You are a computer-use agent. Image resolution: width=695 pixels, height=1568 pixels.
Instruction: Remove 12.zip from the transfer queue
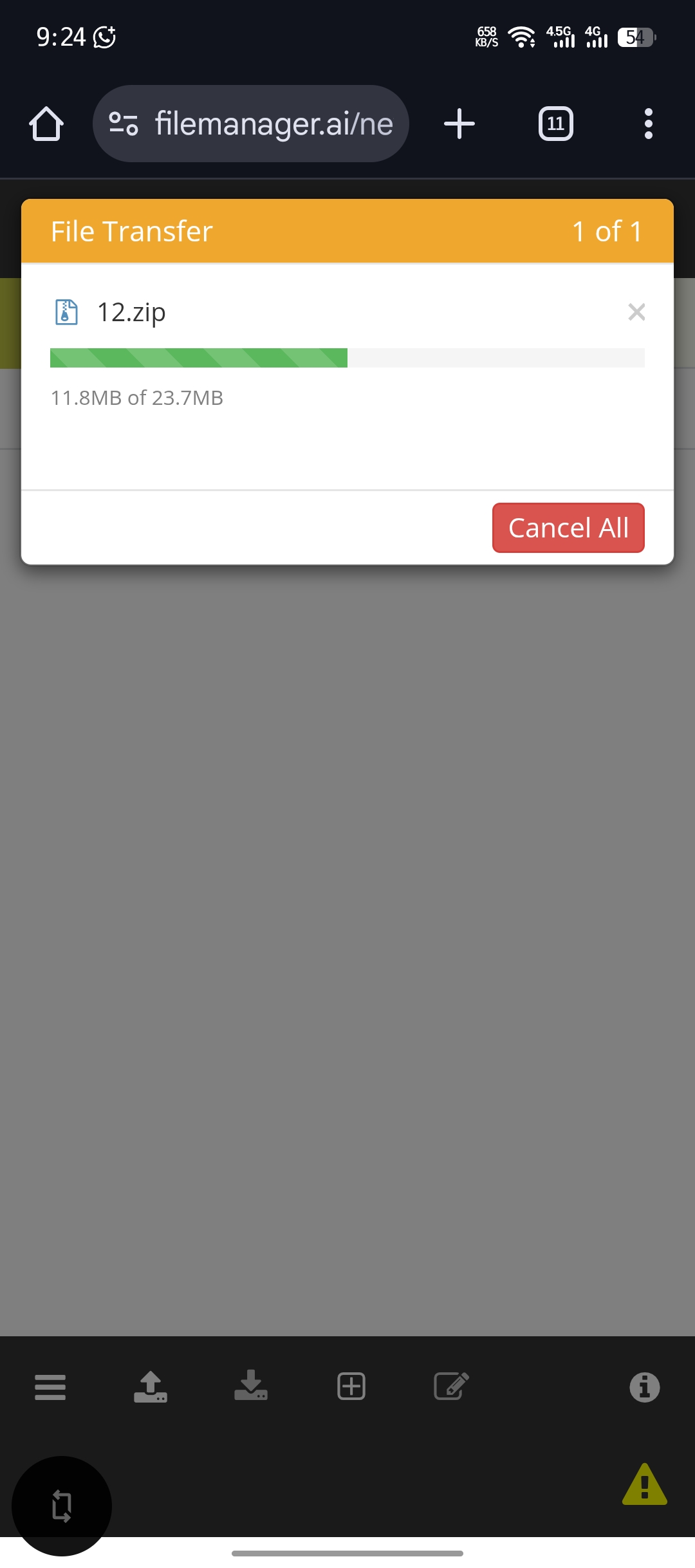click(636, 312)
